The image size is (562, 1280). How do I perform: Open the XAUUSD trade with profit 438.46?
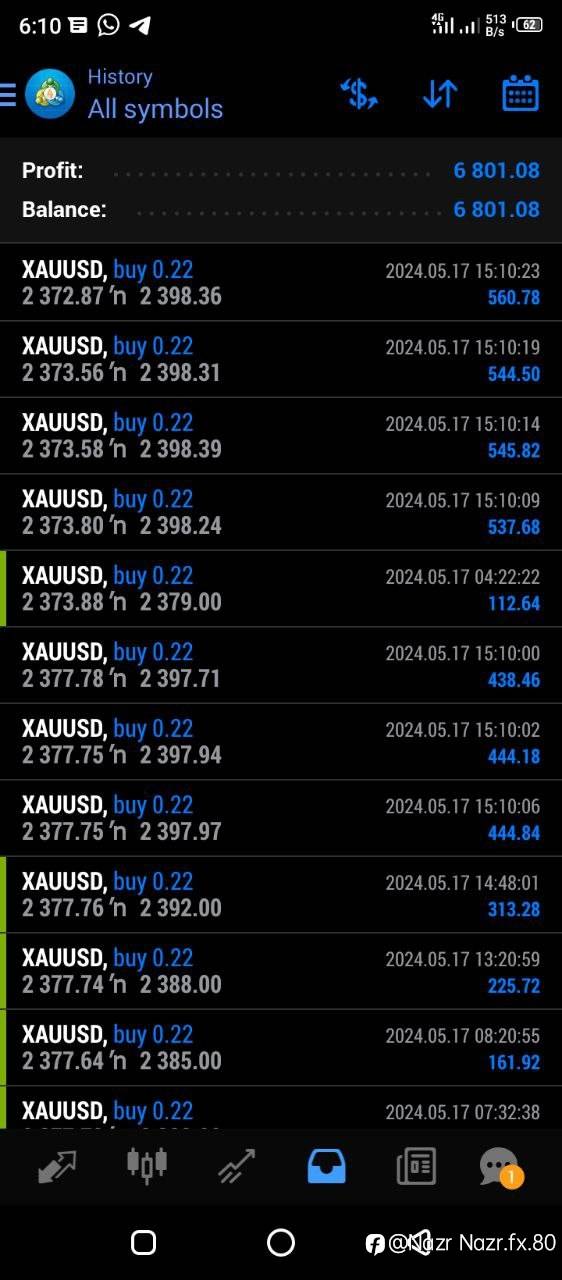(x=281, y=666)
